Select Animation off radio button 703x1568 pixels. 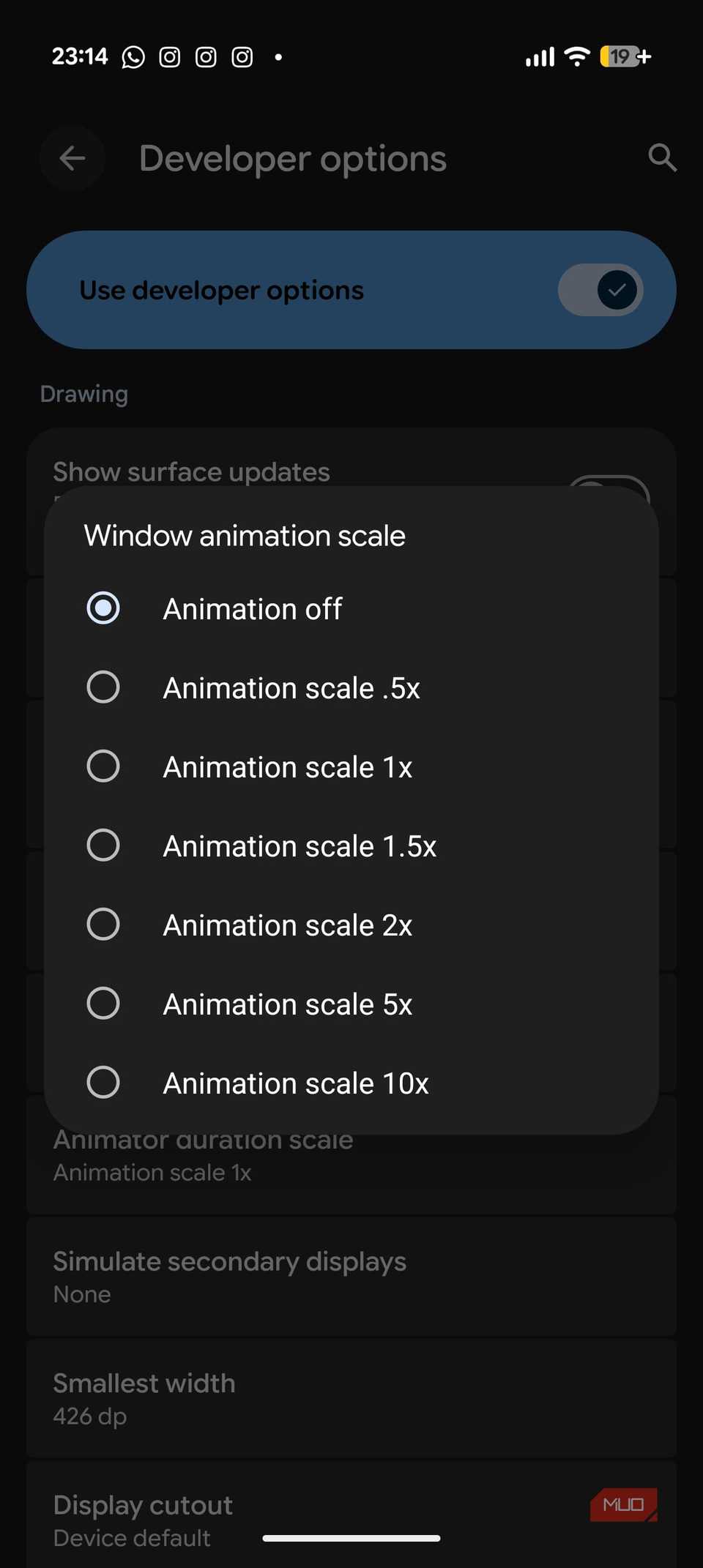103,608
